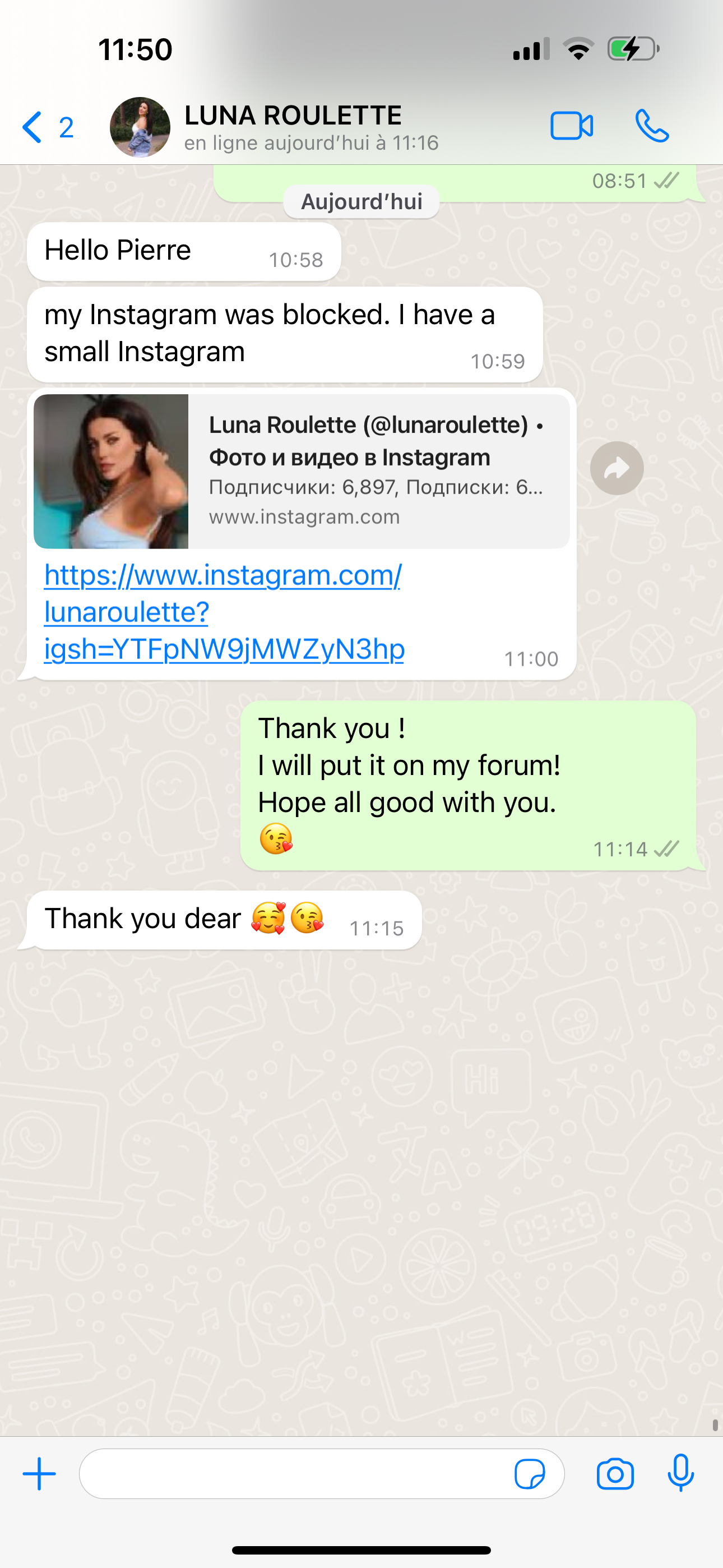The height and width of the screenshot is (1568, 723).
Task: Open the instagram.com/lunaroulette link
Action: tap(224, 612)
